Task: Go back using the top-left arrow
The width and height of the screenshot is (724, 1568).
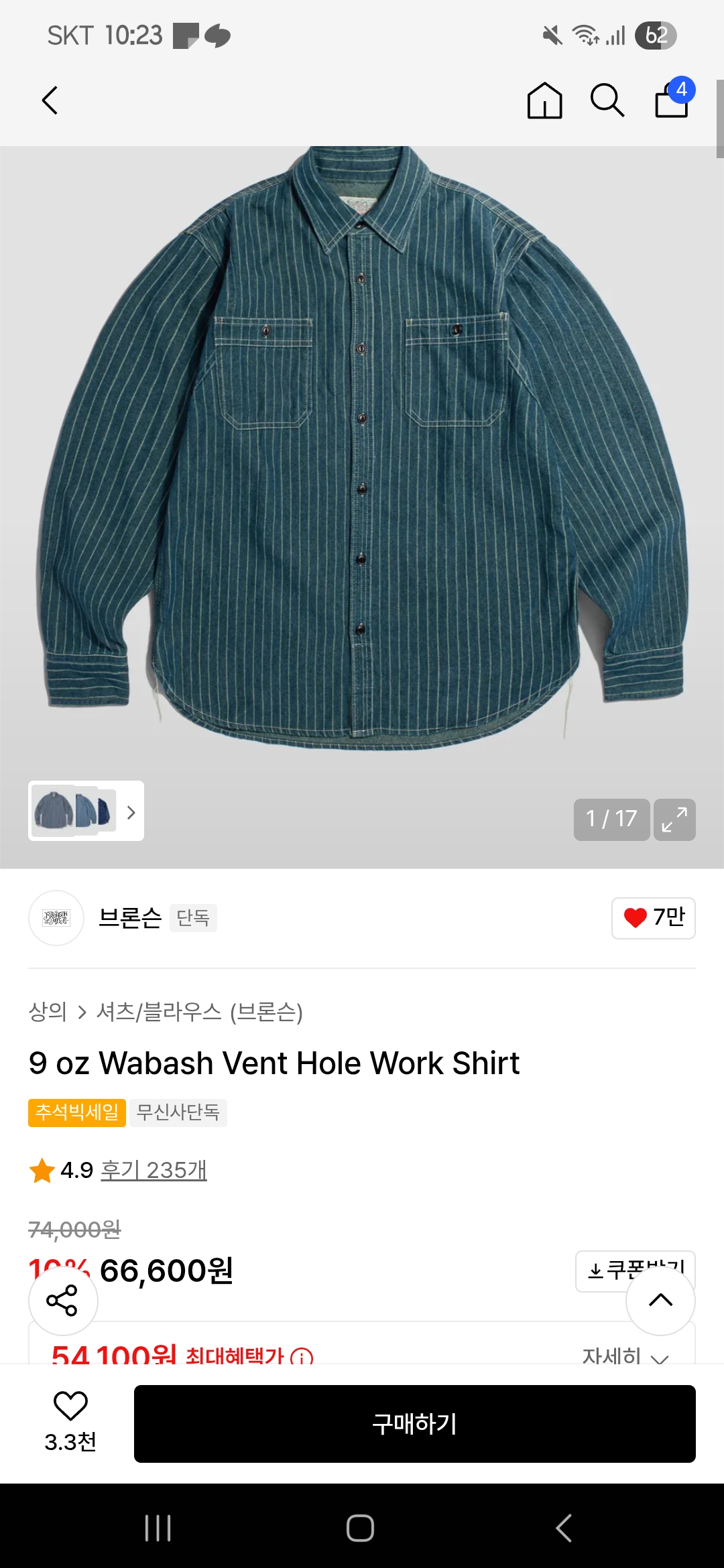Action: click(x=50, y=101)
